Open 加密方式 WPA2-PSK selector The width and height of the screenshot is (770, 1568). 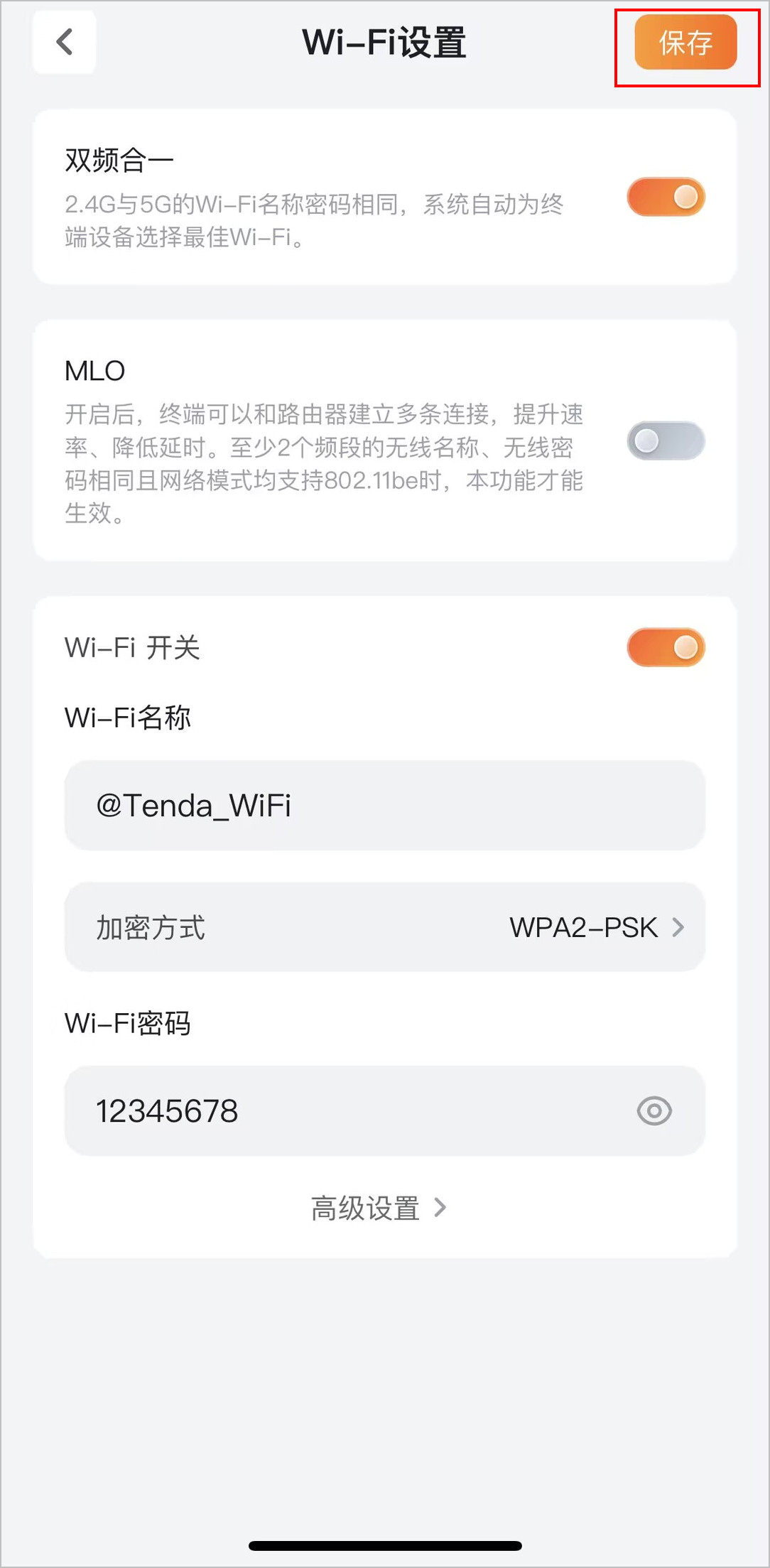385,927
